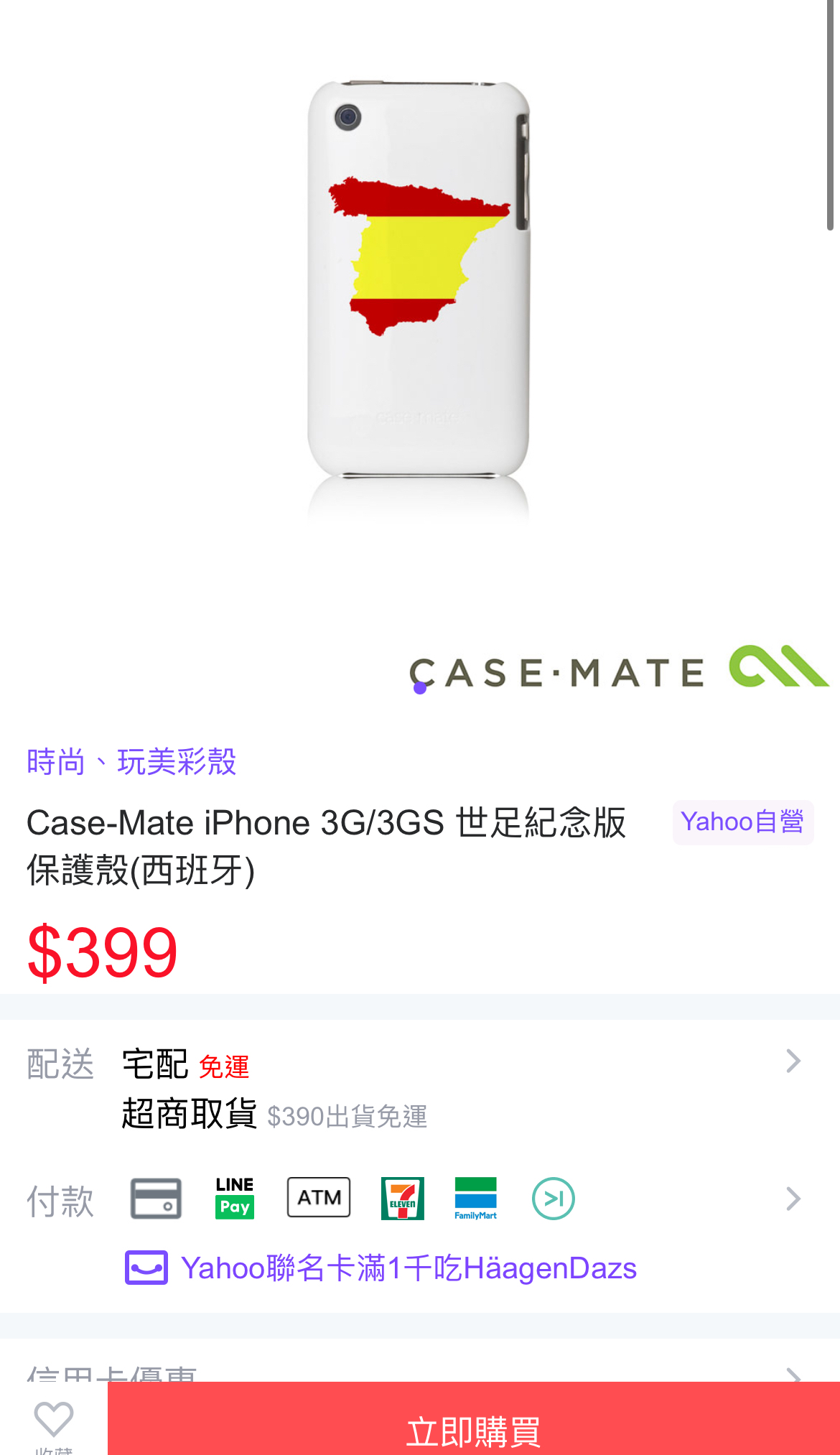Tap the 立即購買 buy now button
This screenshot has width=840, height=1455.
(x=474, y=1418)
